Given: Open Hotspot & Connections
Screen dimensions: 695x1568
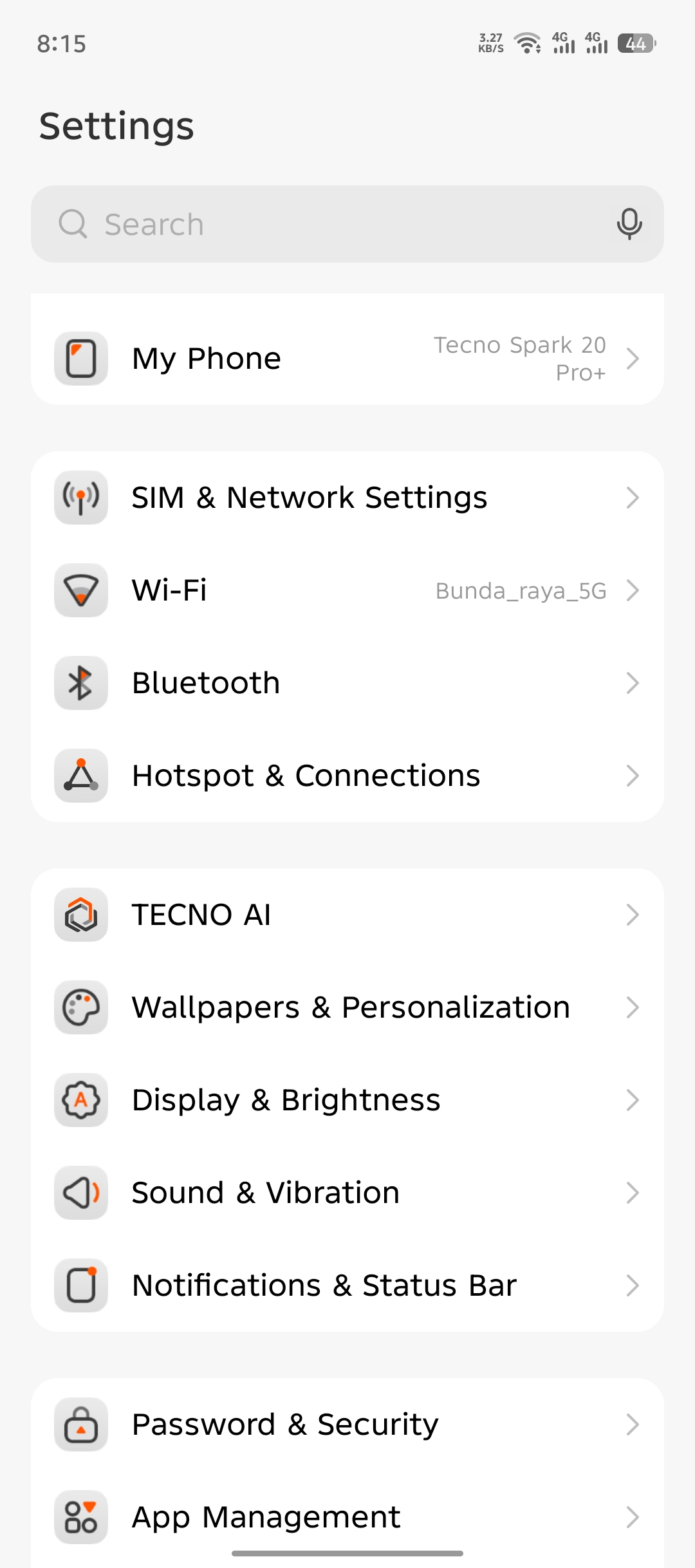Looking at the screenshot, I should pos(347,776).
